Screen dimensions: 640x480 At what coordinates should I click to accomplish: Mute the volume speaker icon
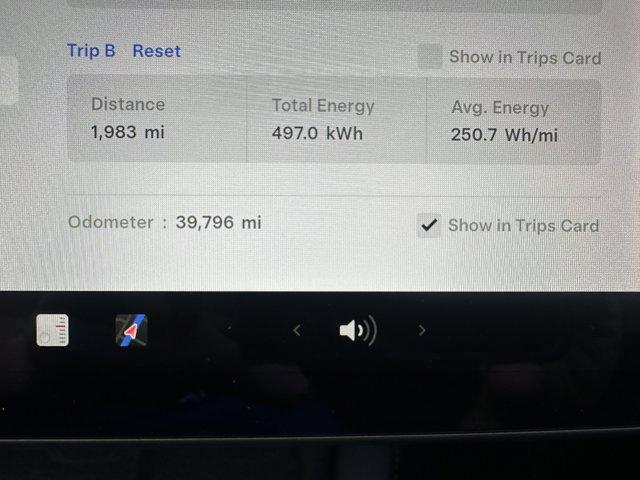click(x=357, y=331)
